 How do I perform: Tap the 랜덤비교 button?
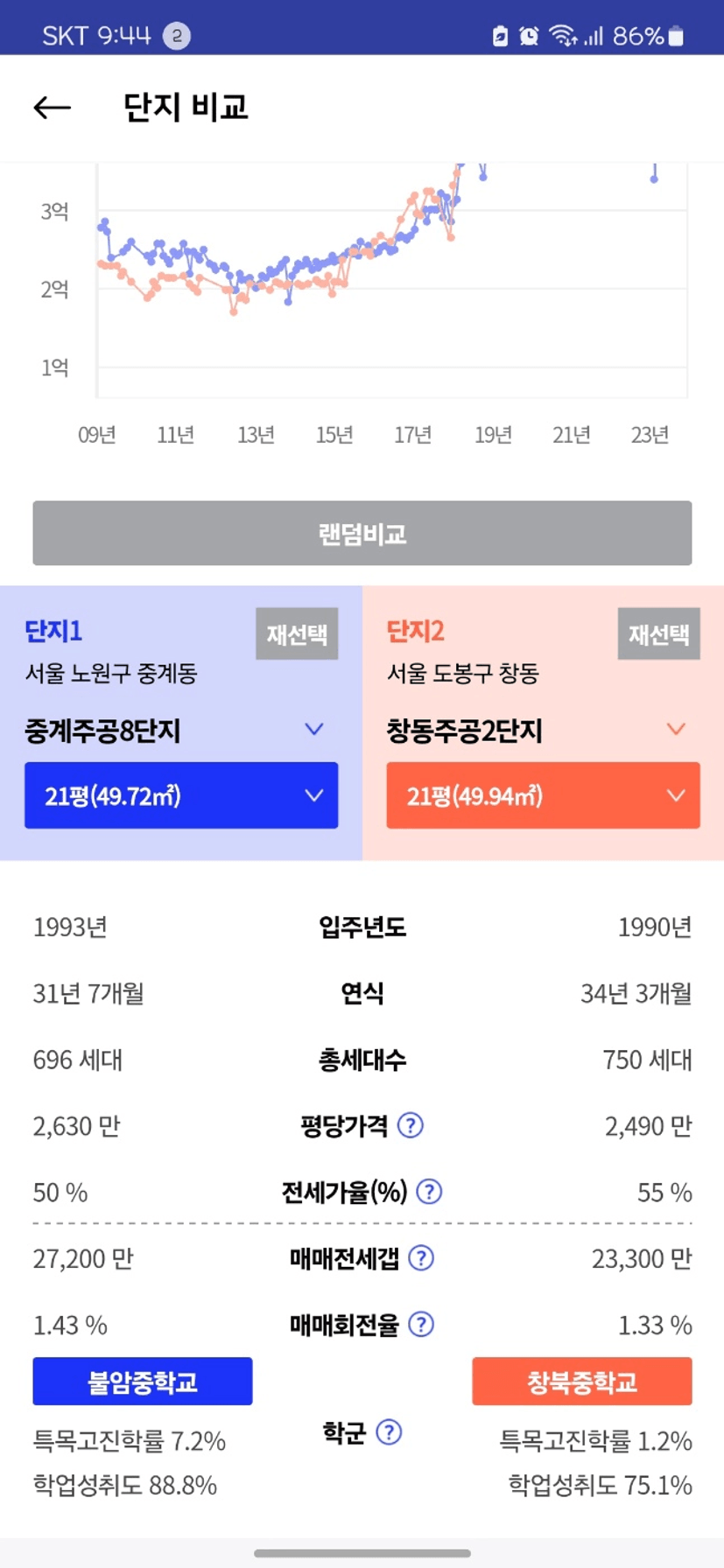(362, 533)
